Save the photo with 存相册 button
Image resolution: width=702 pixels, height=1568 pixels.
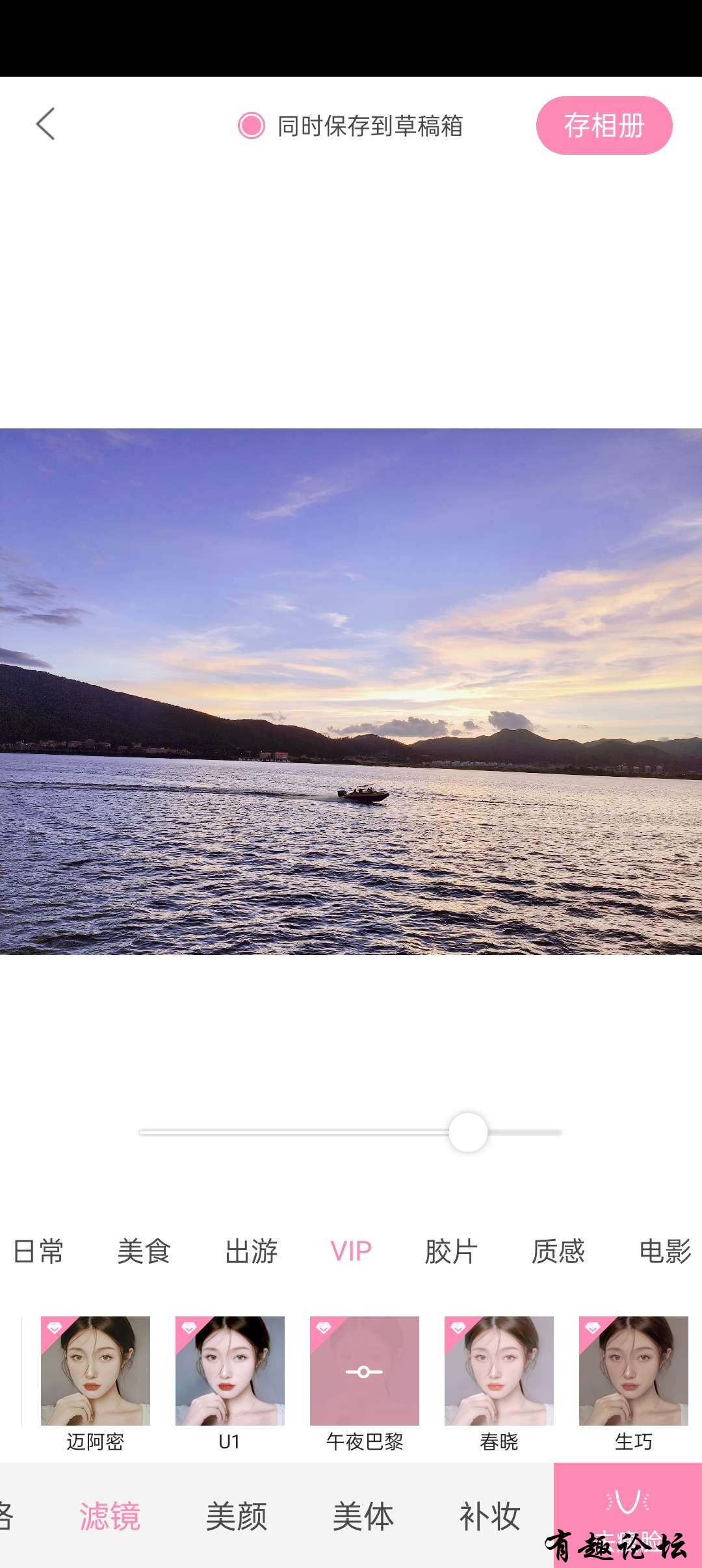point(604,125)
